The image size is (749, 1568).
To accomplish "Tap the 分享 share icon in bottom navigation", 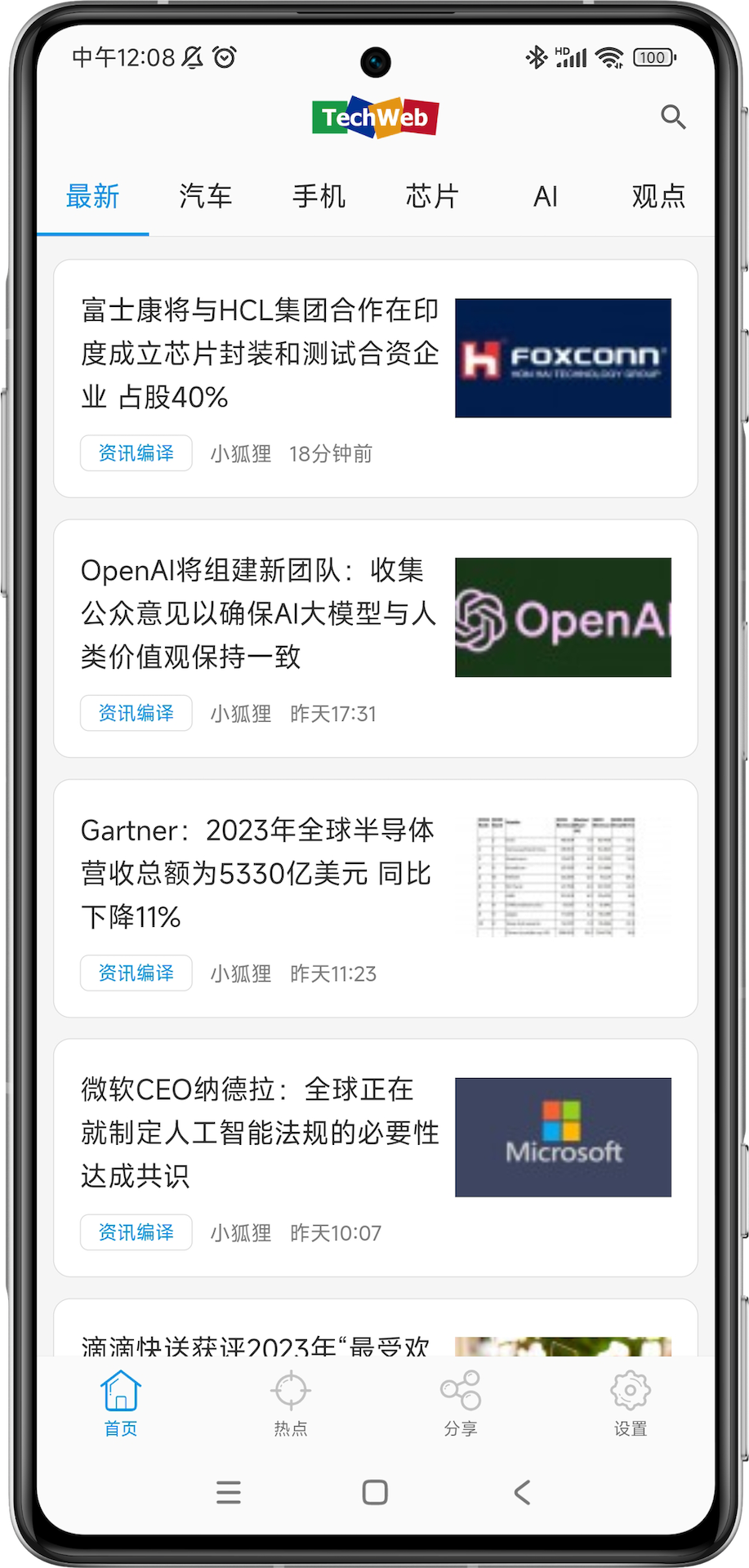I will 459,1401.
